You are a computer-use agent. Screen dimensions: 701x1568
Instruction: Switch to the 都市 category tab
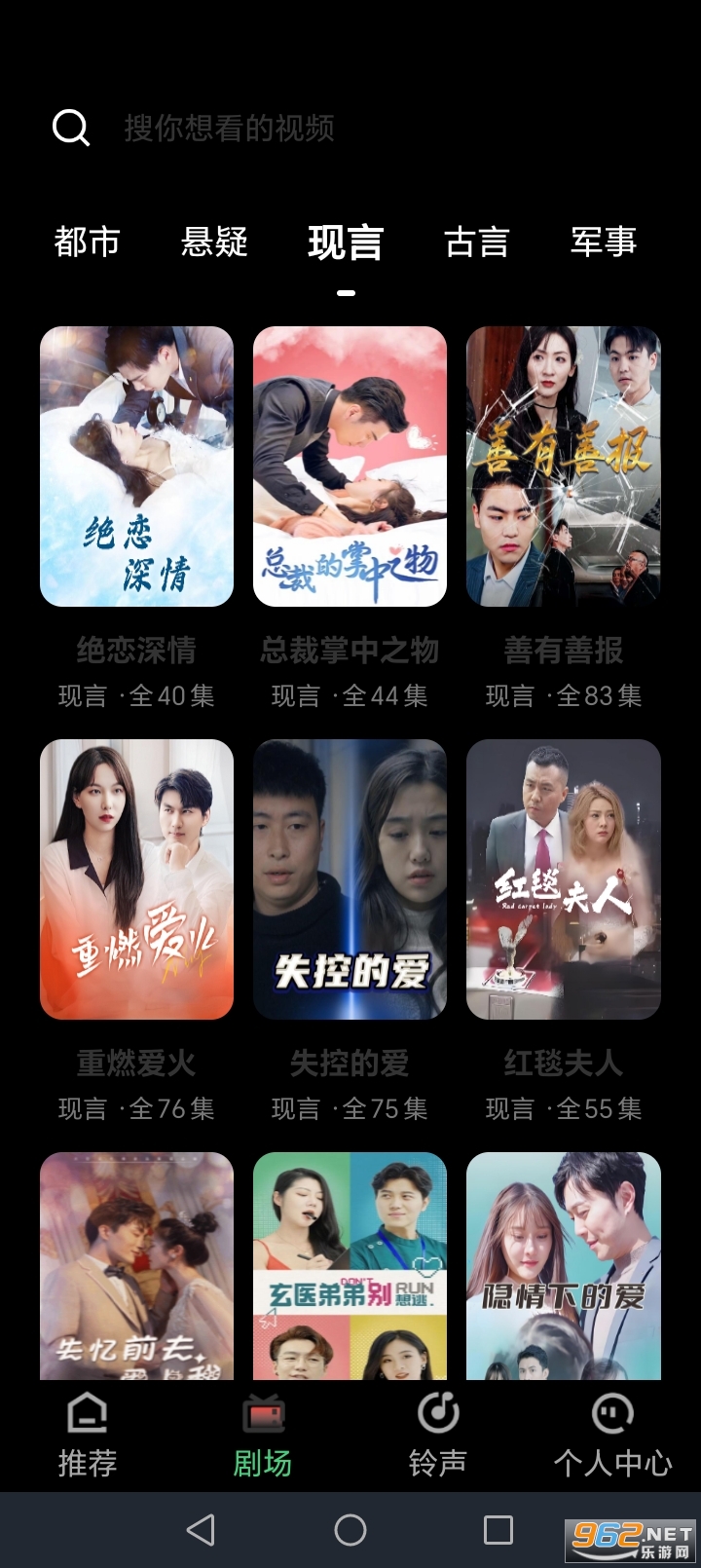[88, 242]
